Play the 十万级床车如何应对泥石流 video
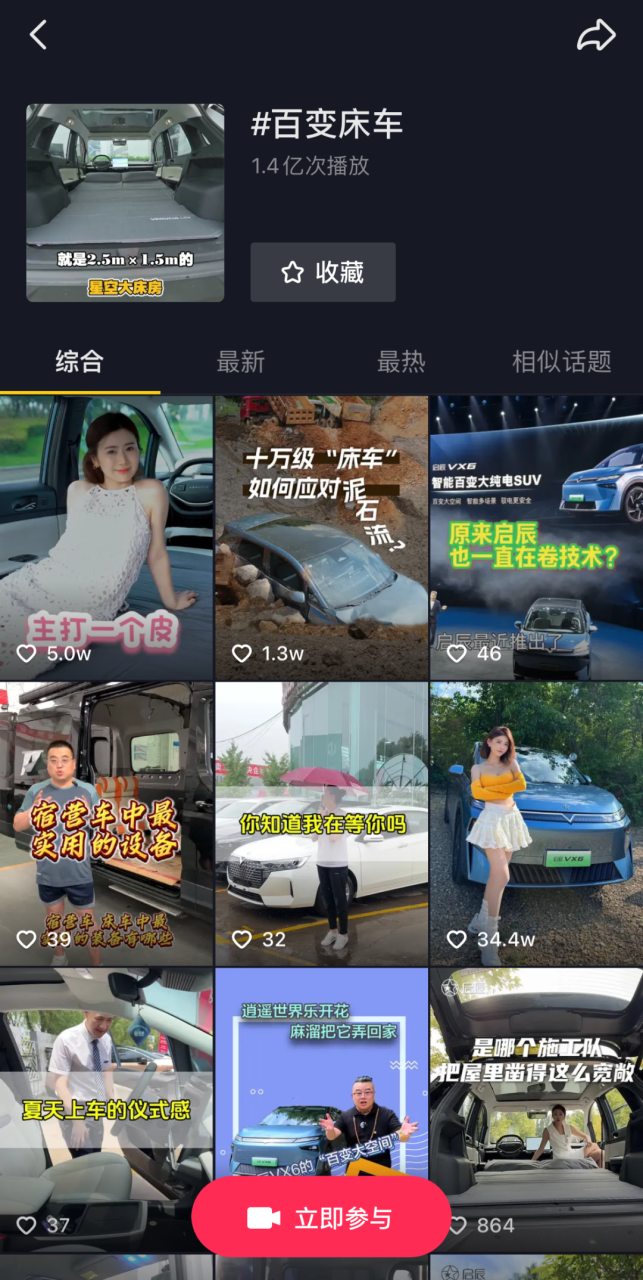643x1280 pixels. click(x=321, y=537)
